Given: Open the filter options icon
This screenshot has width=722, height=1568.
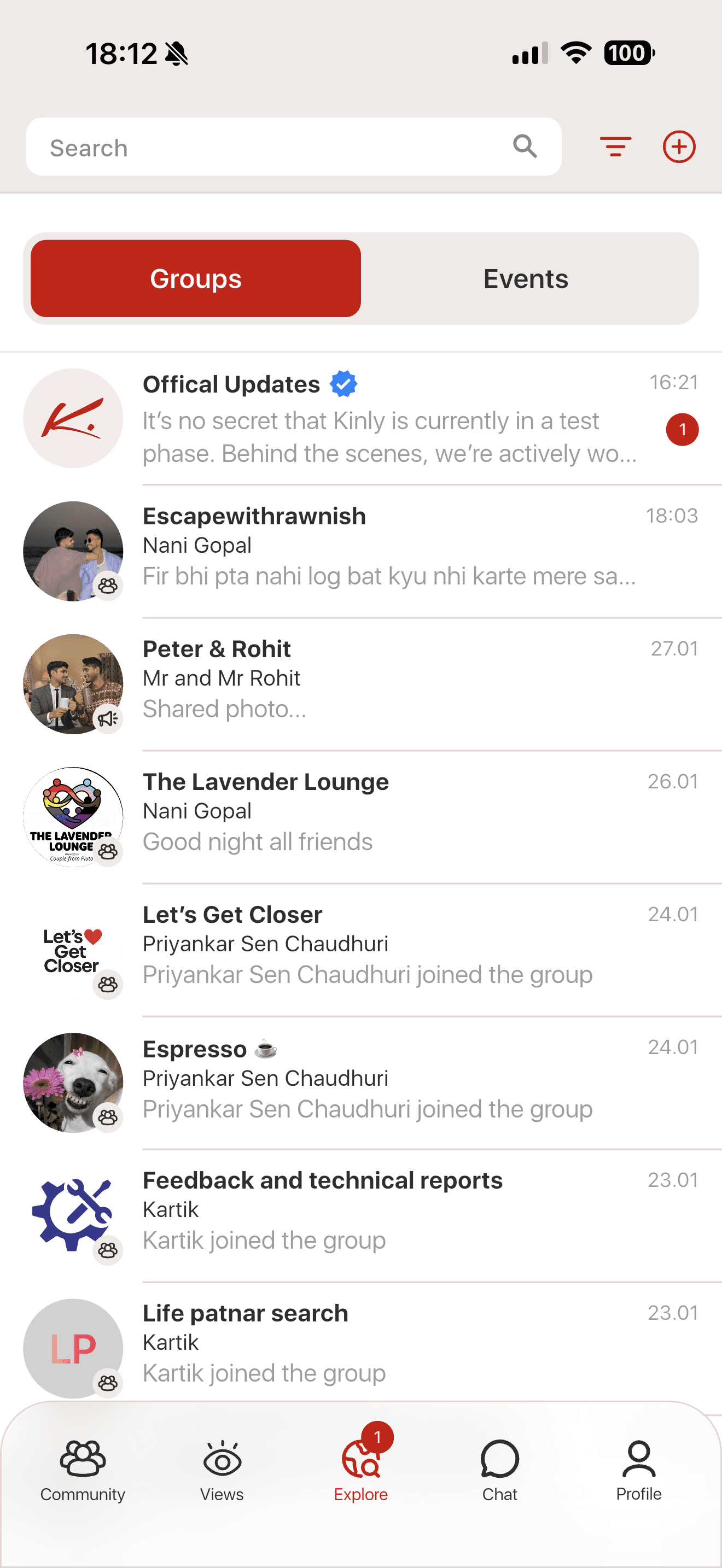Looking at the screenshot, I should tap(615, 147).
